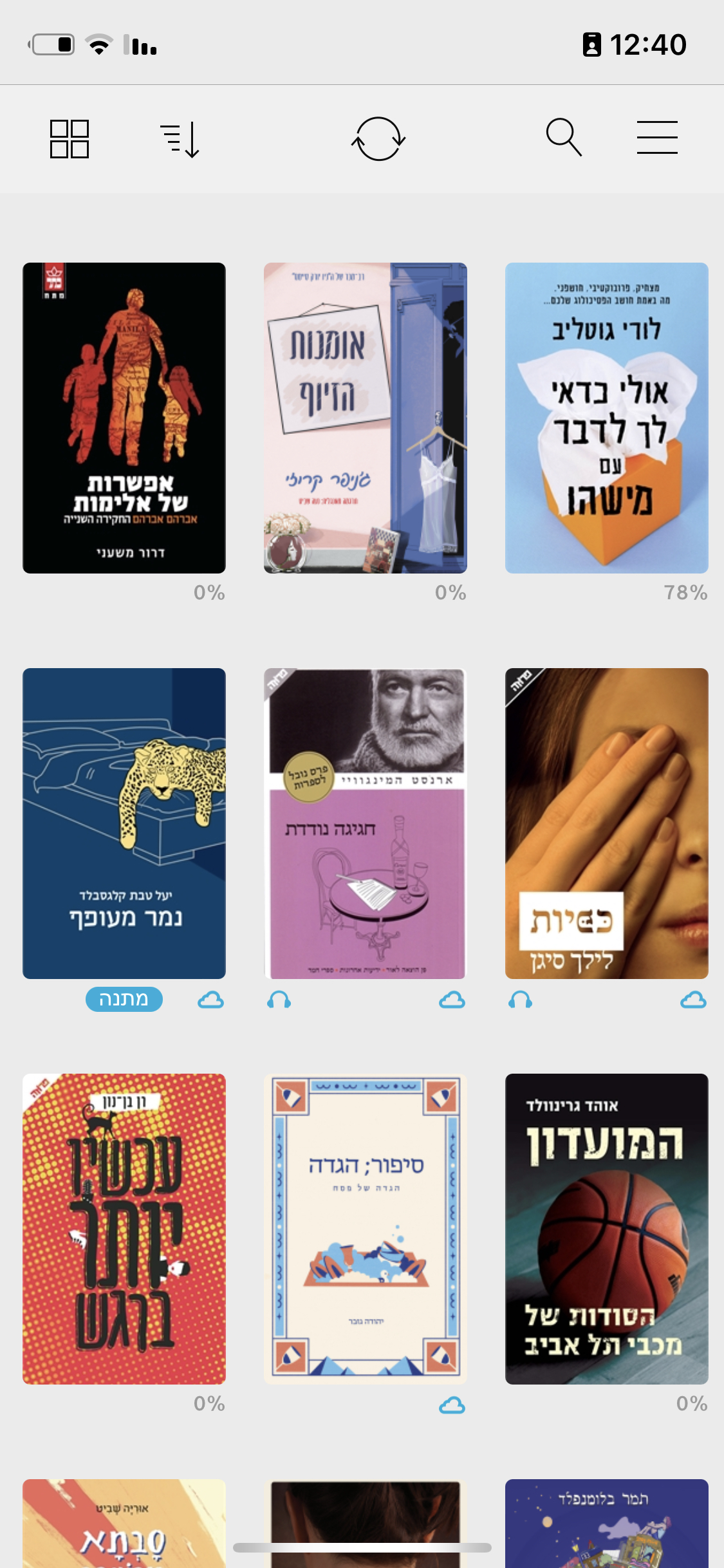Switch the library to grid view
Image resolution: width=724 pixels, height=1568 pixels.
point(70,139)
